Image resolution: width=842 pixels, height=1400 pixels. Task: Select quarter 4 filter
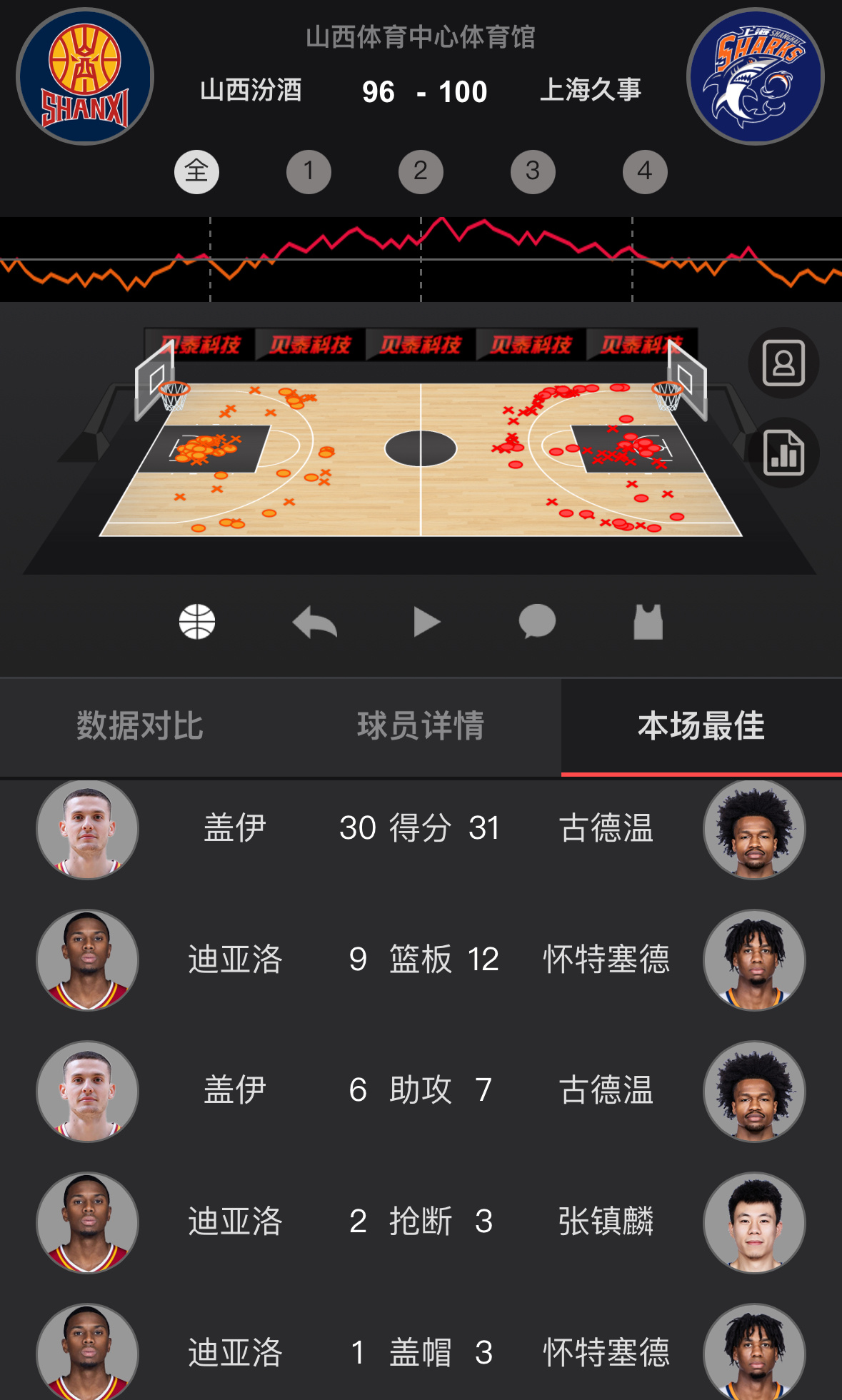coord(645,171)
